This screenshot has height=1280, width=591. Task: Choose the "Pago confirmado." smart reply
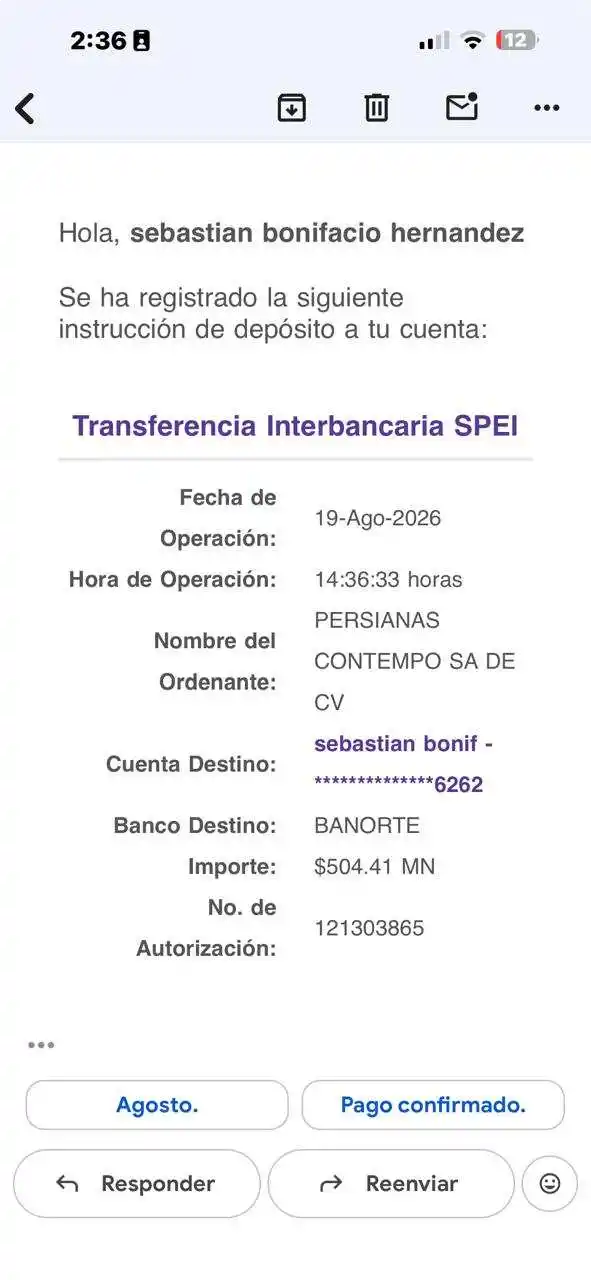click(x=433, y=1105)
